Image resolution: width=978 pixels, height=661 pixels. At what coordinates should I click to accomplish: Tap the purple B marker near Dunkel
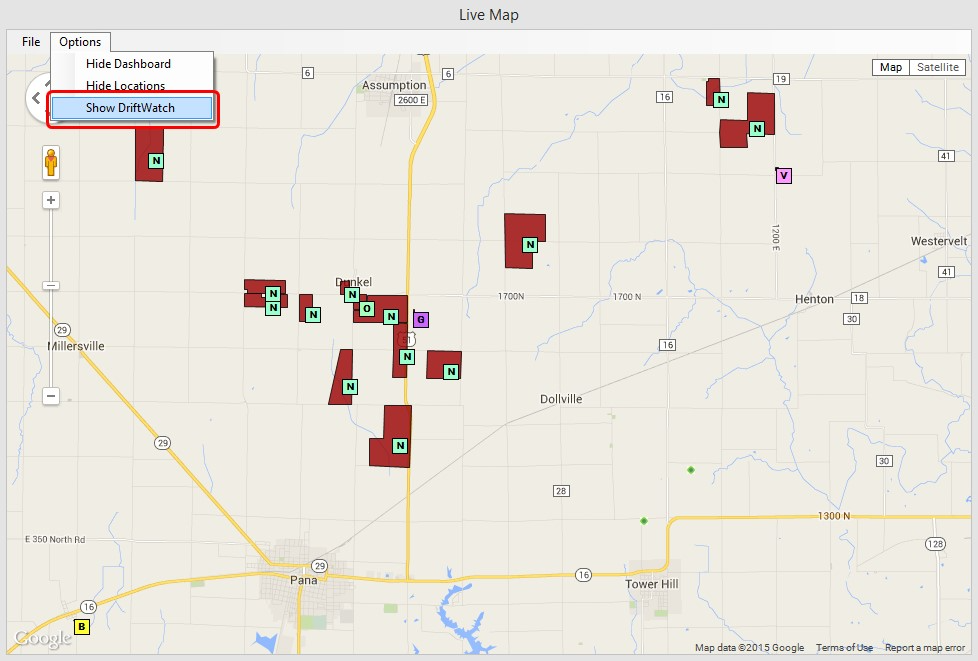click(x=421, y=319)
